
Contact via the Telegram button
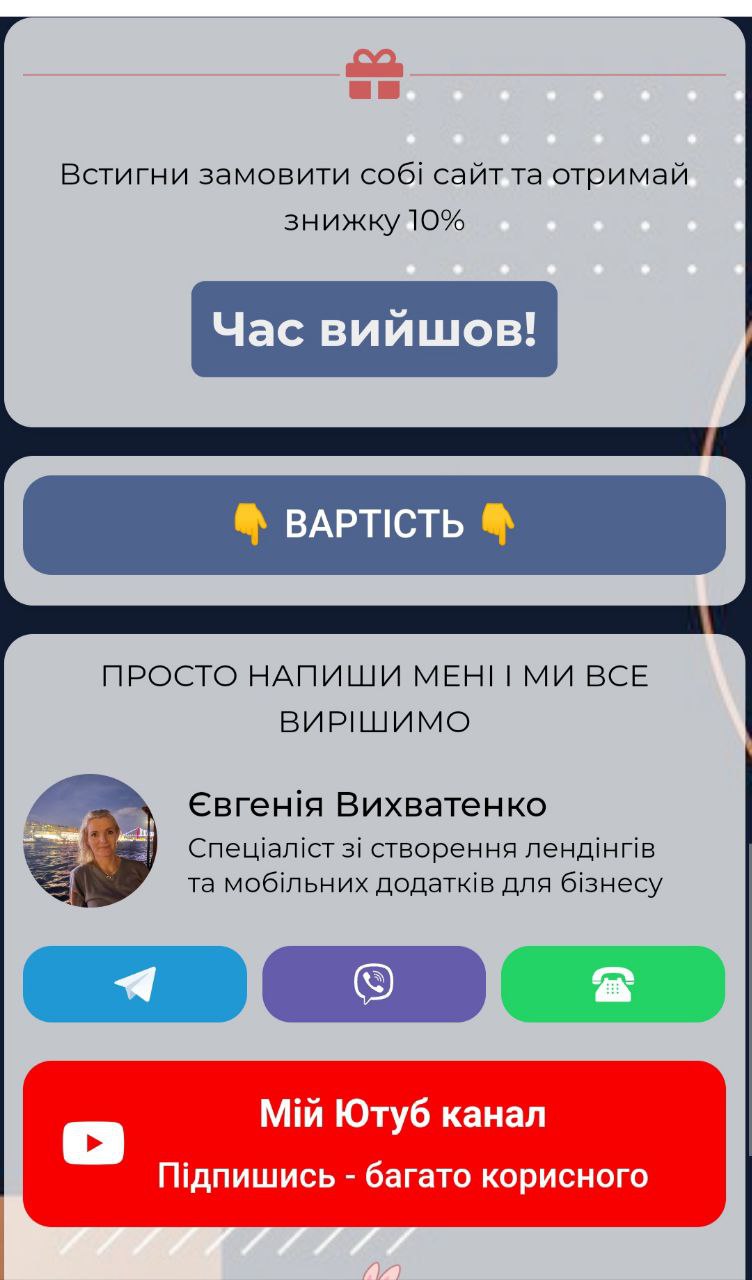135,984
